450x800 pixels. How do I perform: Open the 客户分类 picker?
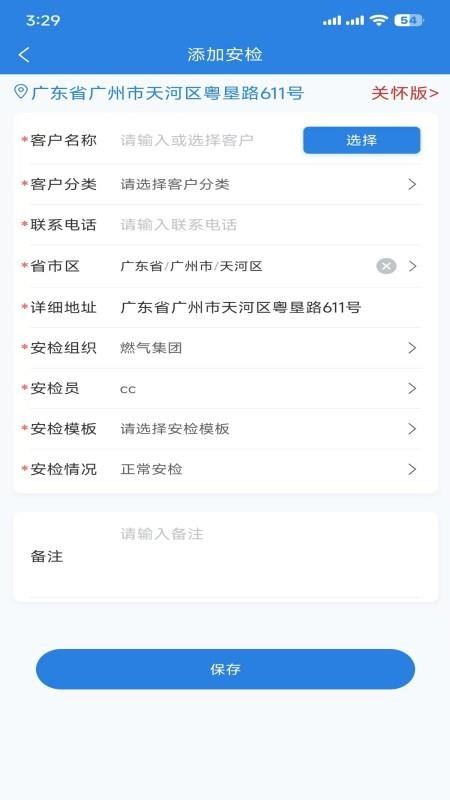(x=225, y=185)
